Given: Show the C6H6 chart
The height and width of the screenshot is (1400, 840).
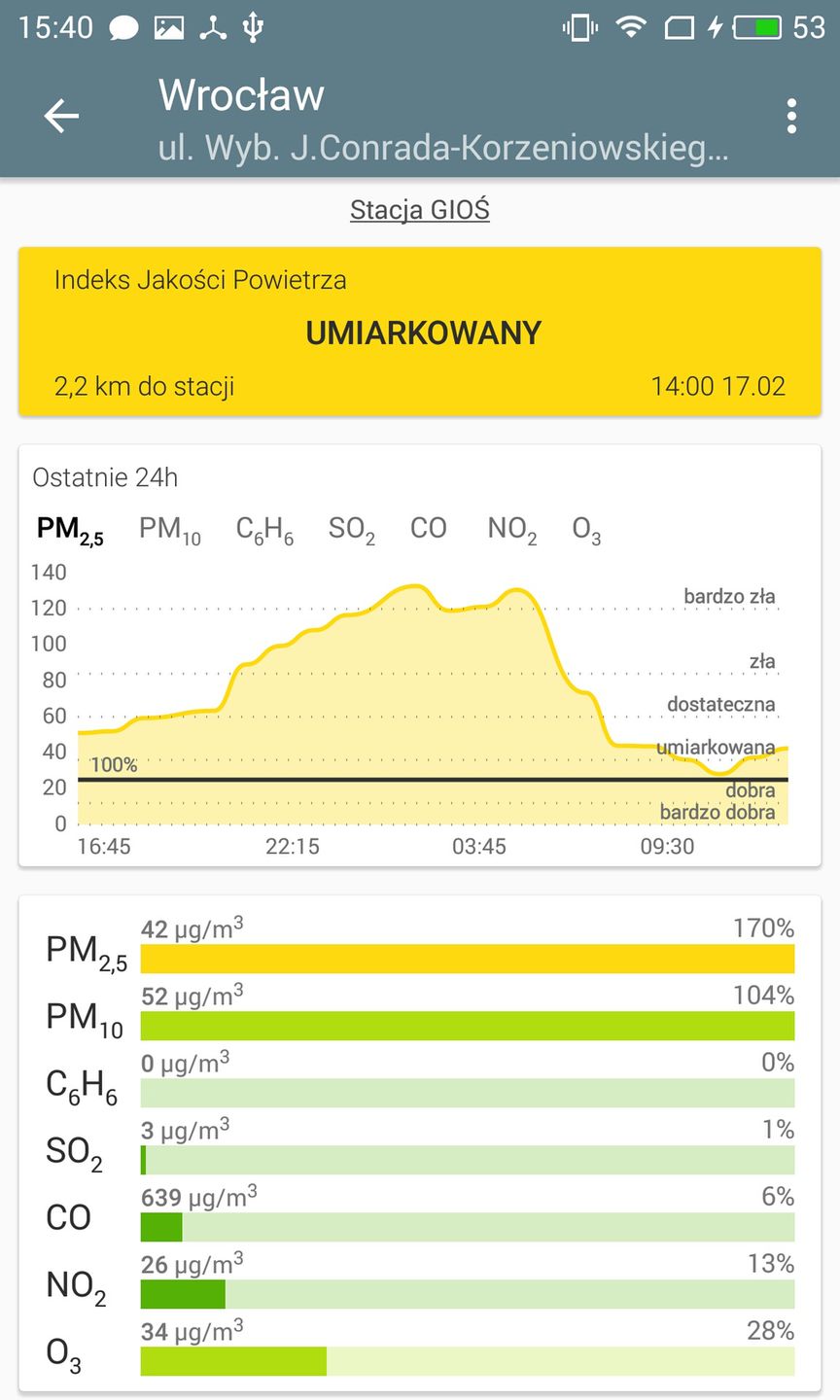Looking at the screenshot, I should tap(264, 530).
